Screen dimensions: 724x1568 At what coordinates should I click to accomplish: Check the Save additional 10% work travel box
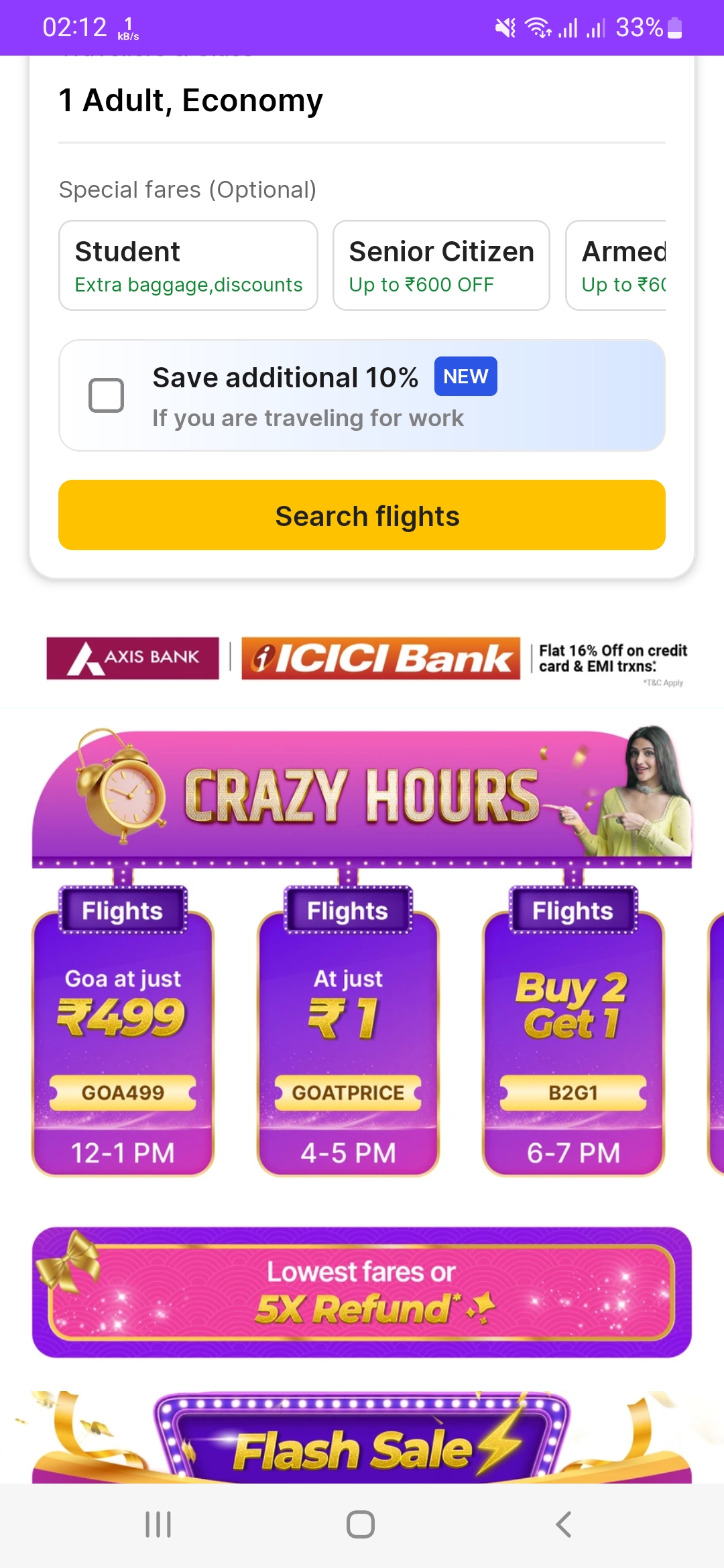(107, 395)
